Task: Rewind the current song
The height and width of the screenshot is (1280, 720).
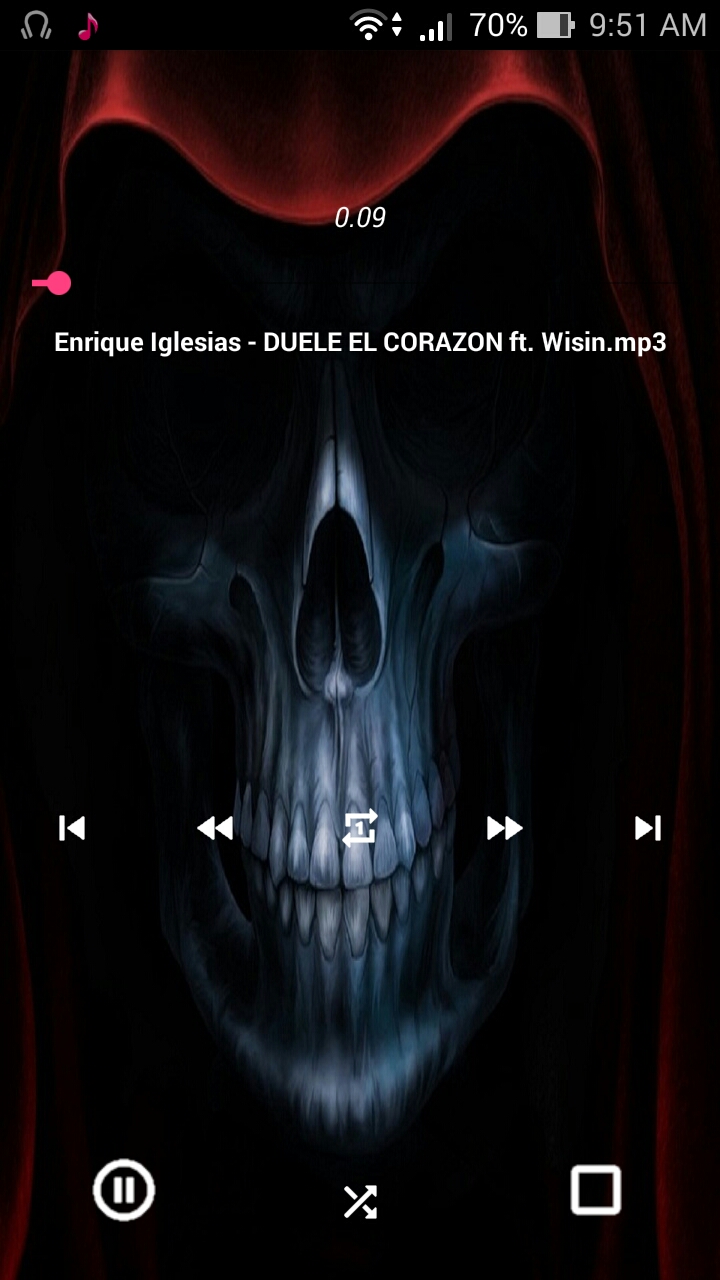Action: [x=215, y=828]
